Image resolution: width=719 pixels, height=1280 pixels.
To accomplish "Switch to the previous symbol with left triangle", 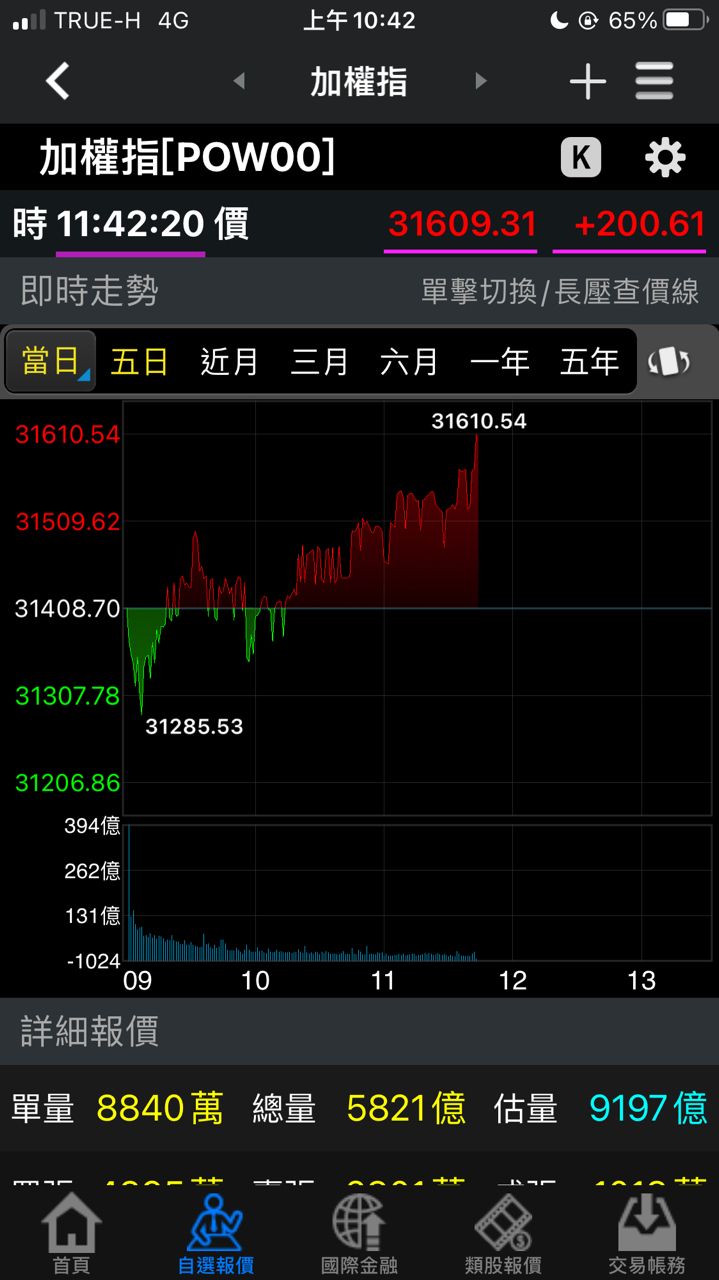I will [x=239, y=81].
